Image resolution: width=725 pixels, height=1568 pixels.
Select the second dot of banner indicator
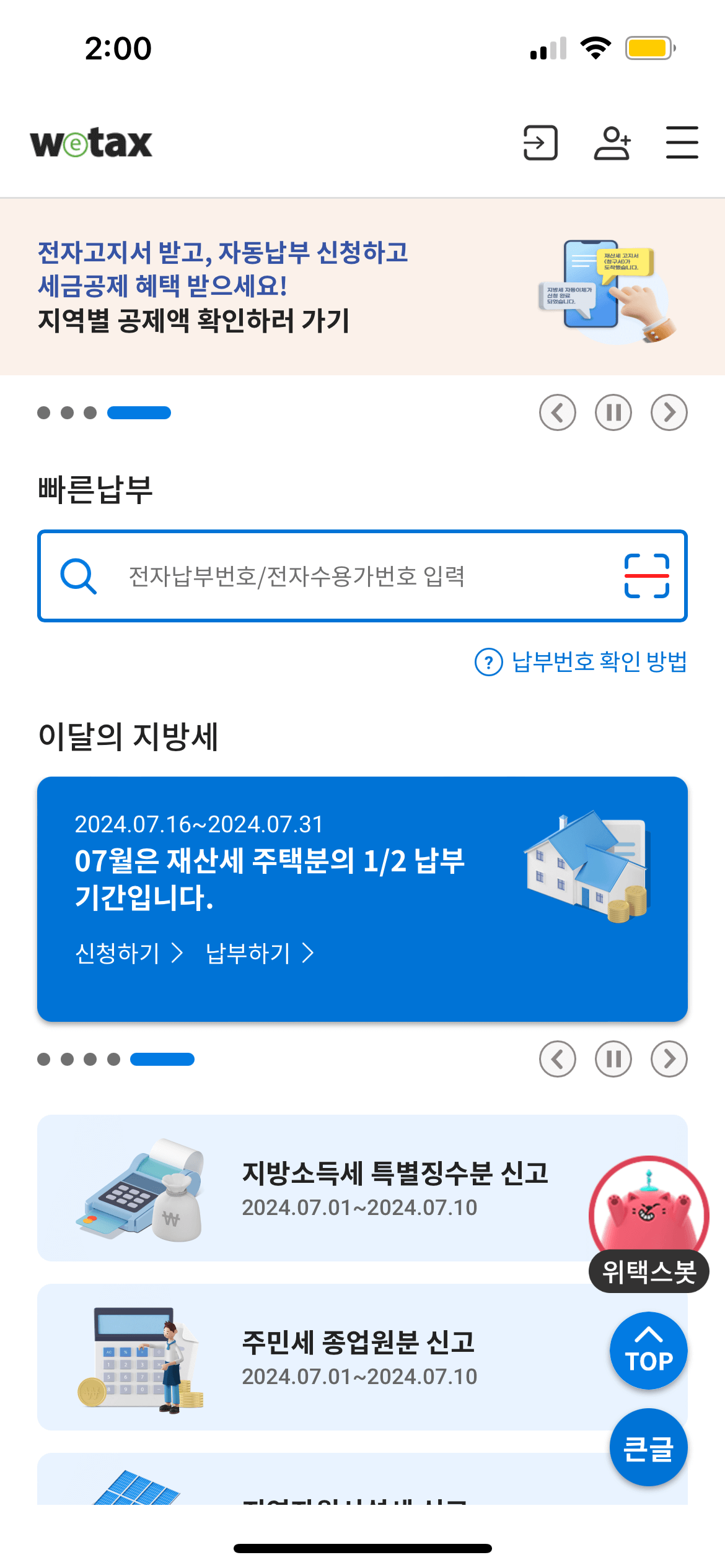(68, 412)
